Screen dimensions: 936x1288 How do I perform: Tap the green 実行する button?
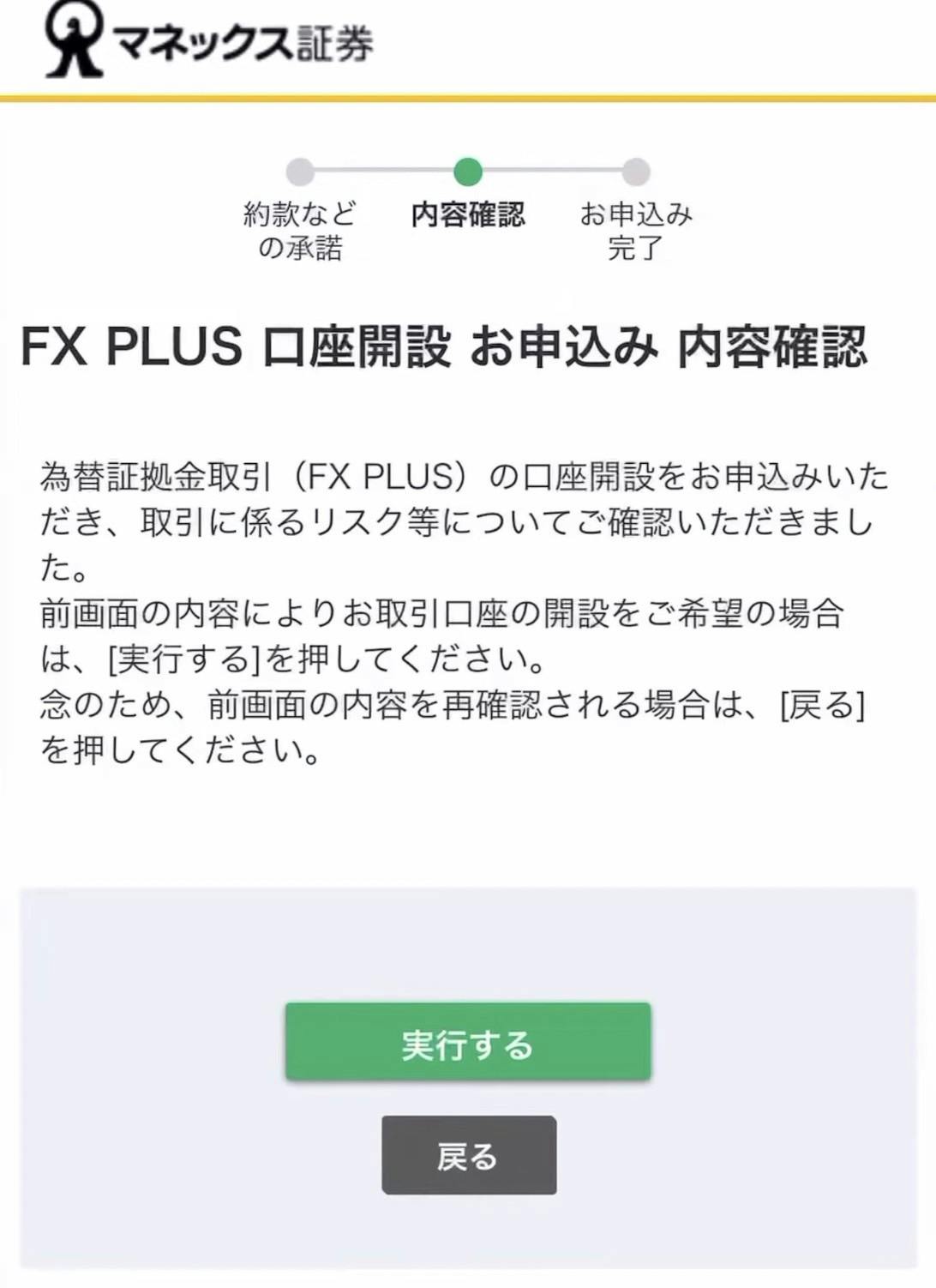click(x=468, y=1042)
